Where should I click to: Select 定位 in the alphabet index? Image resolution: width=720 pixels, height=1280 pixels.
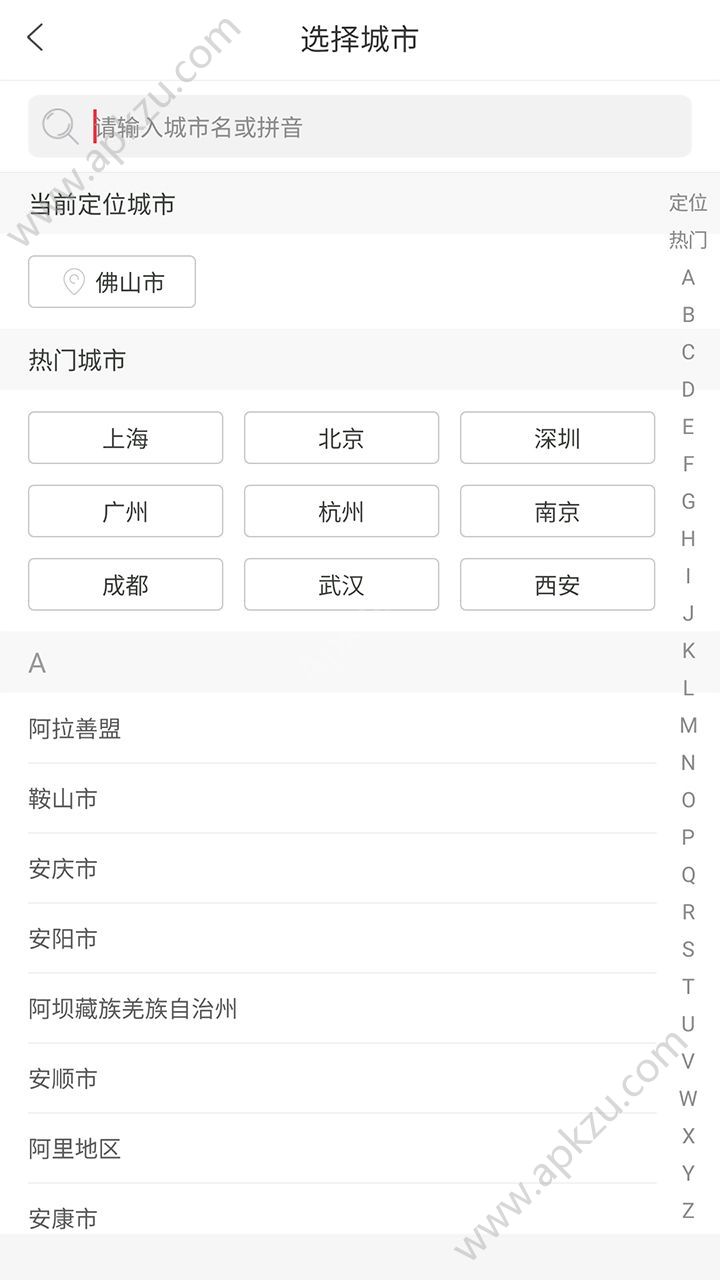pyautogui.click(x=688, y=203)
